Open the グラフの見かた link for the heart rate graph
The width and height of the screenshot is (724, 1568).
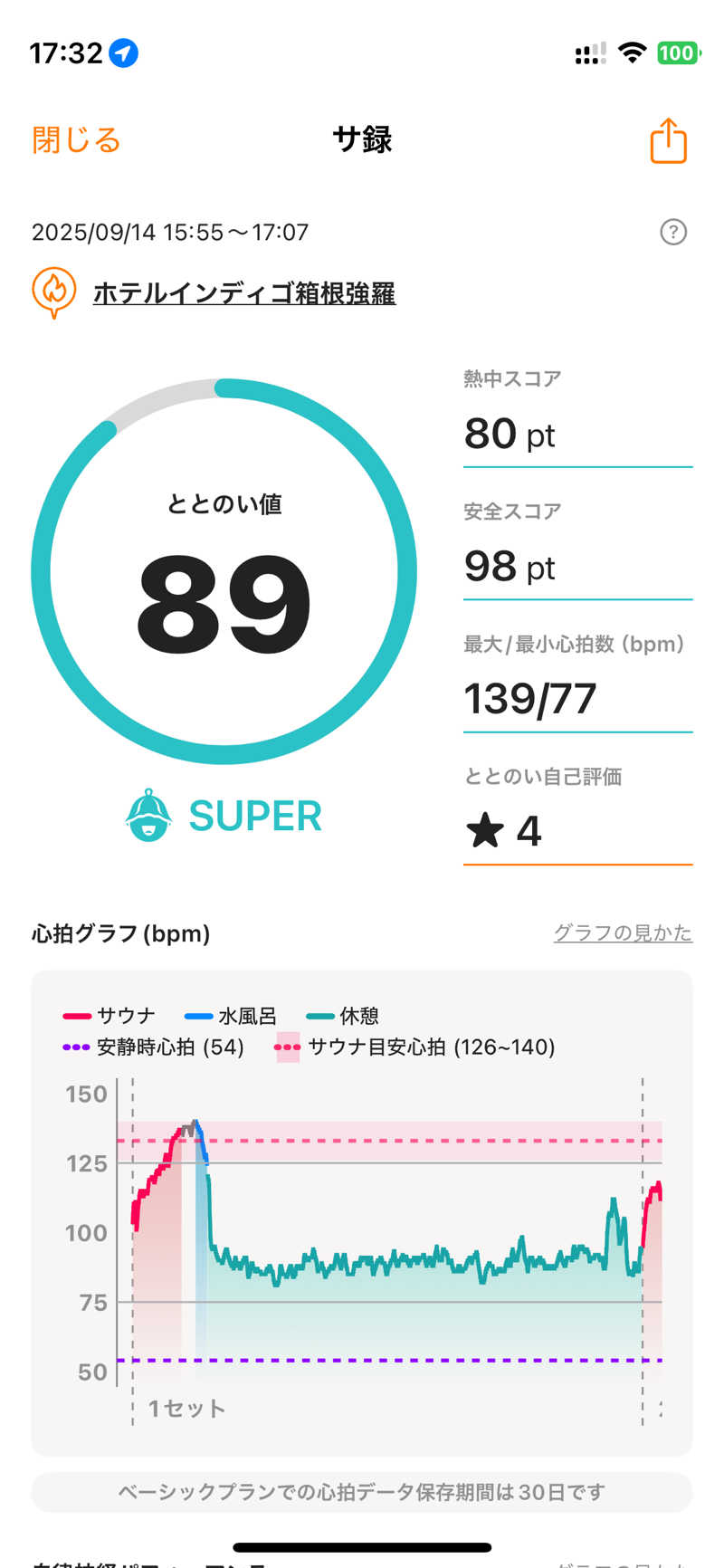(x=623, y=932)
